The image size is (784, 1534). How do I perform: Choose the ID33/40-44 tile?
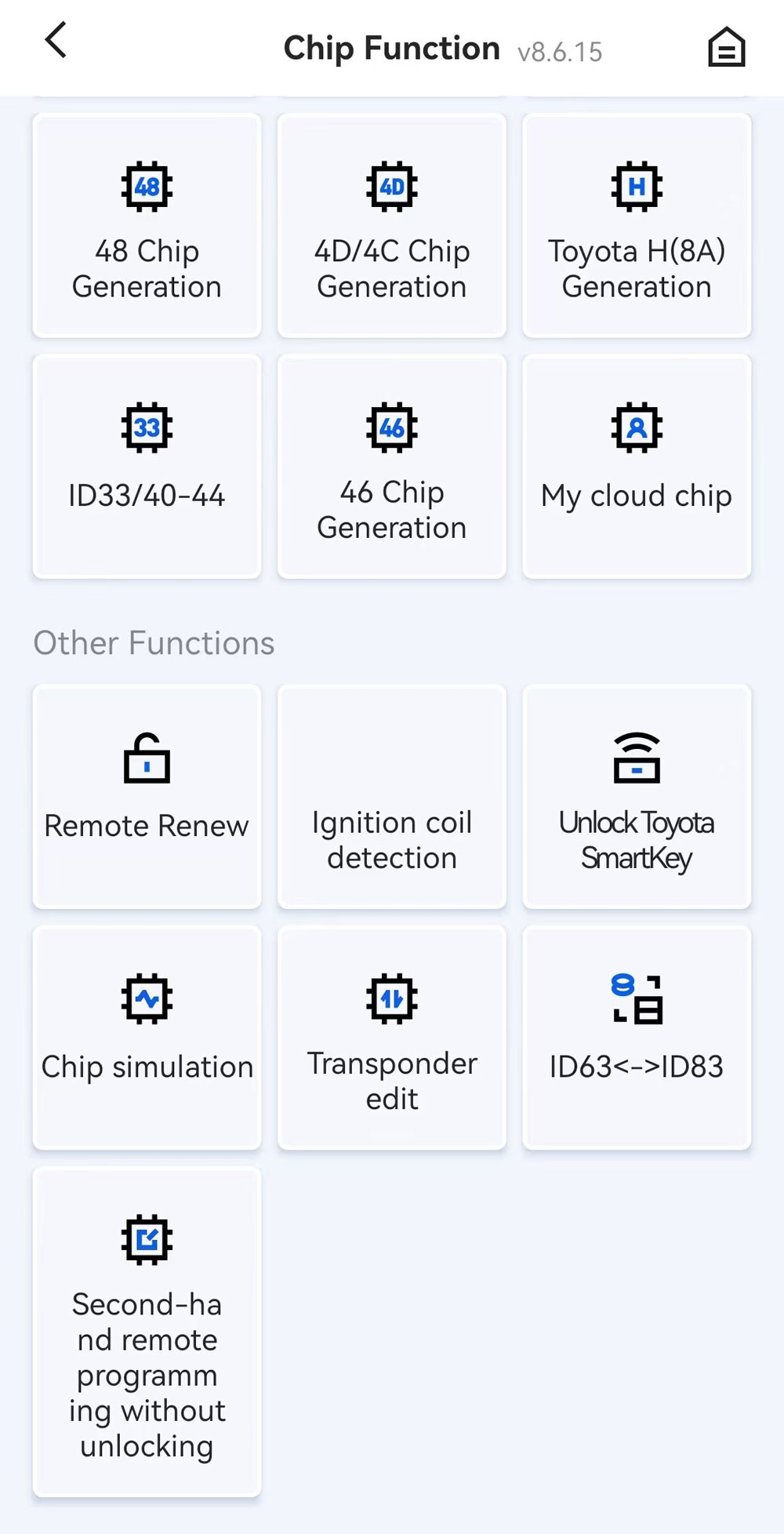[x=147, y=467]
